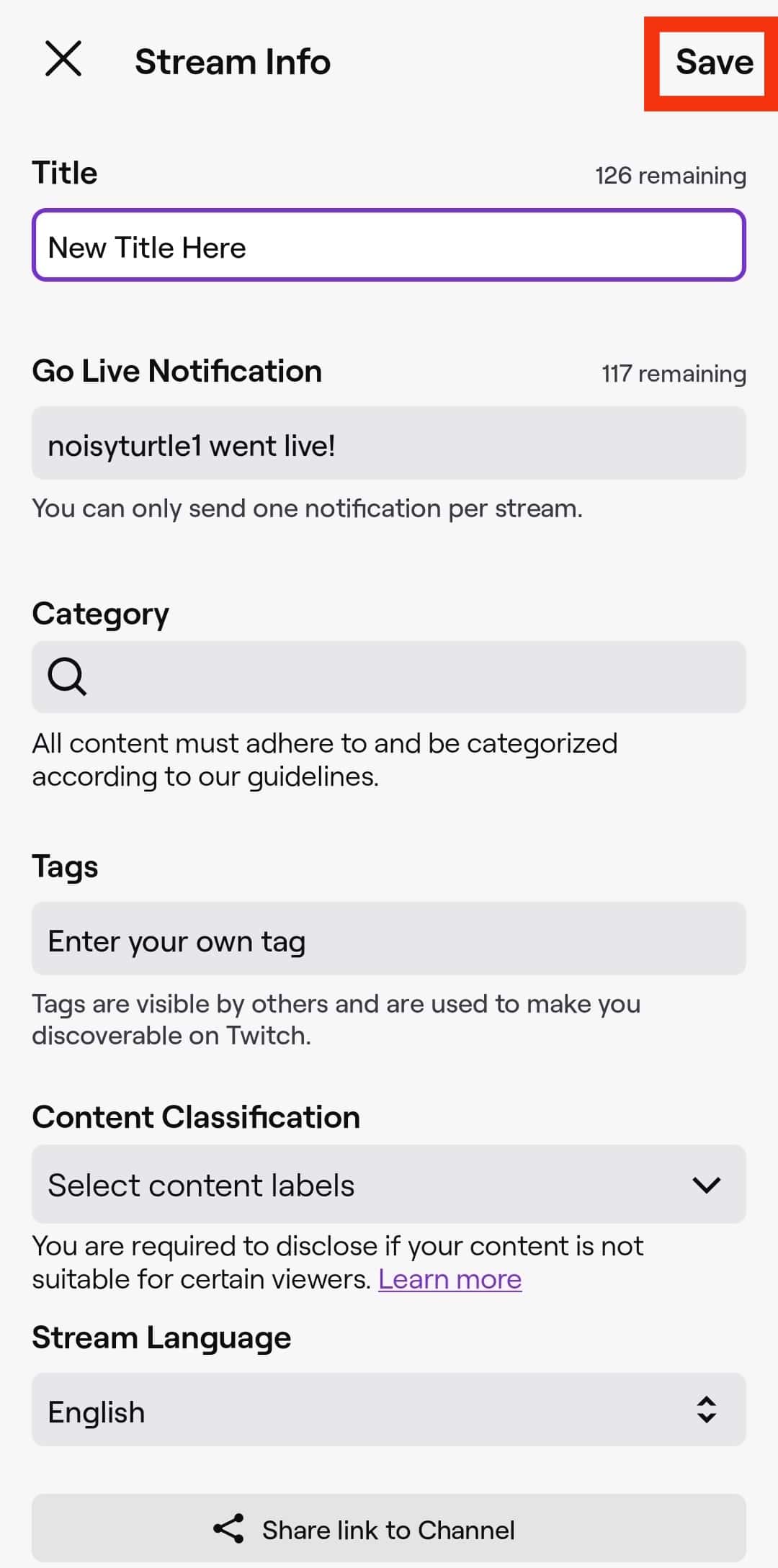Screen dimensions: 778x1568
Task: Edit the Go Live Notification text
Action: [388, 444]
